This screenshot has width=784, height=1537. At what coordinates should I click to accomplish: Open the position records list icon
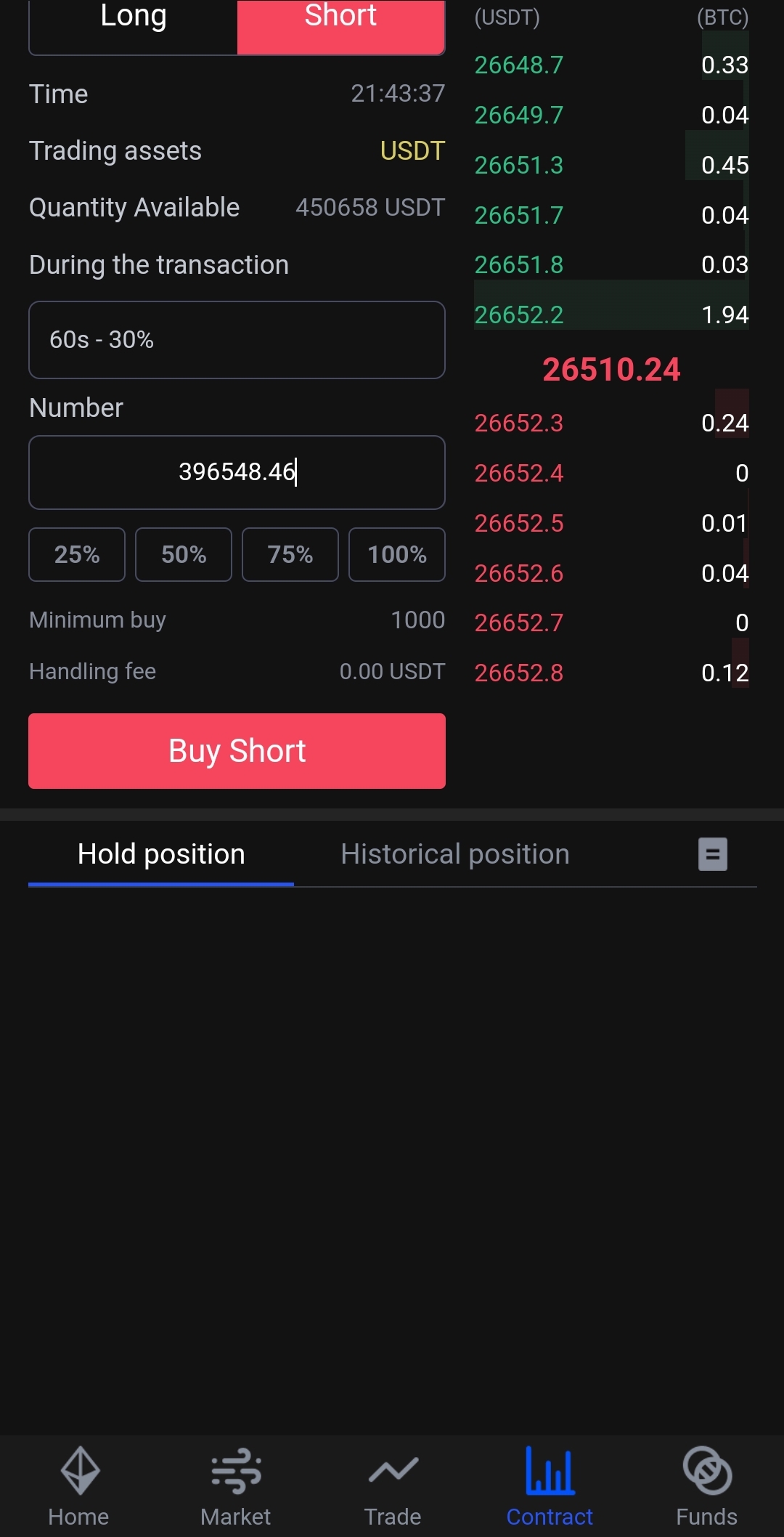(x=713, y=854)
